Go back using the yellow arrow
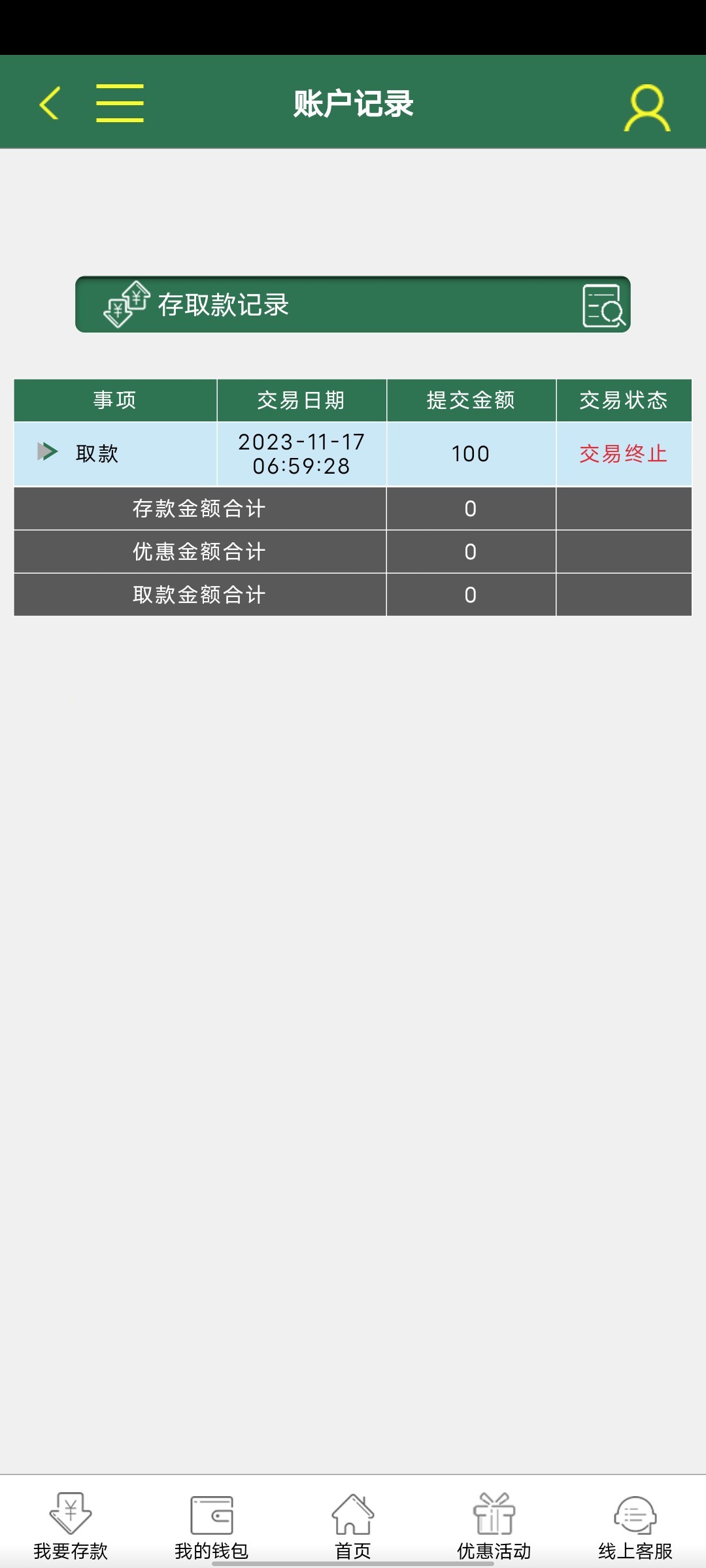 click(x=50, y=103)
